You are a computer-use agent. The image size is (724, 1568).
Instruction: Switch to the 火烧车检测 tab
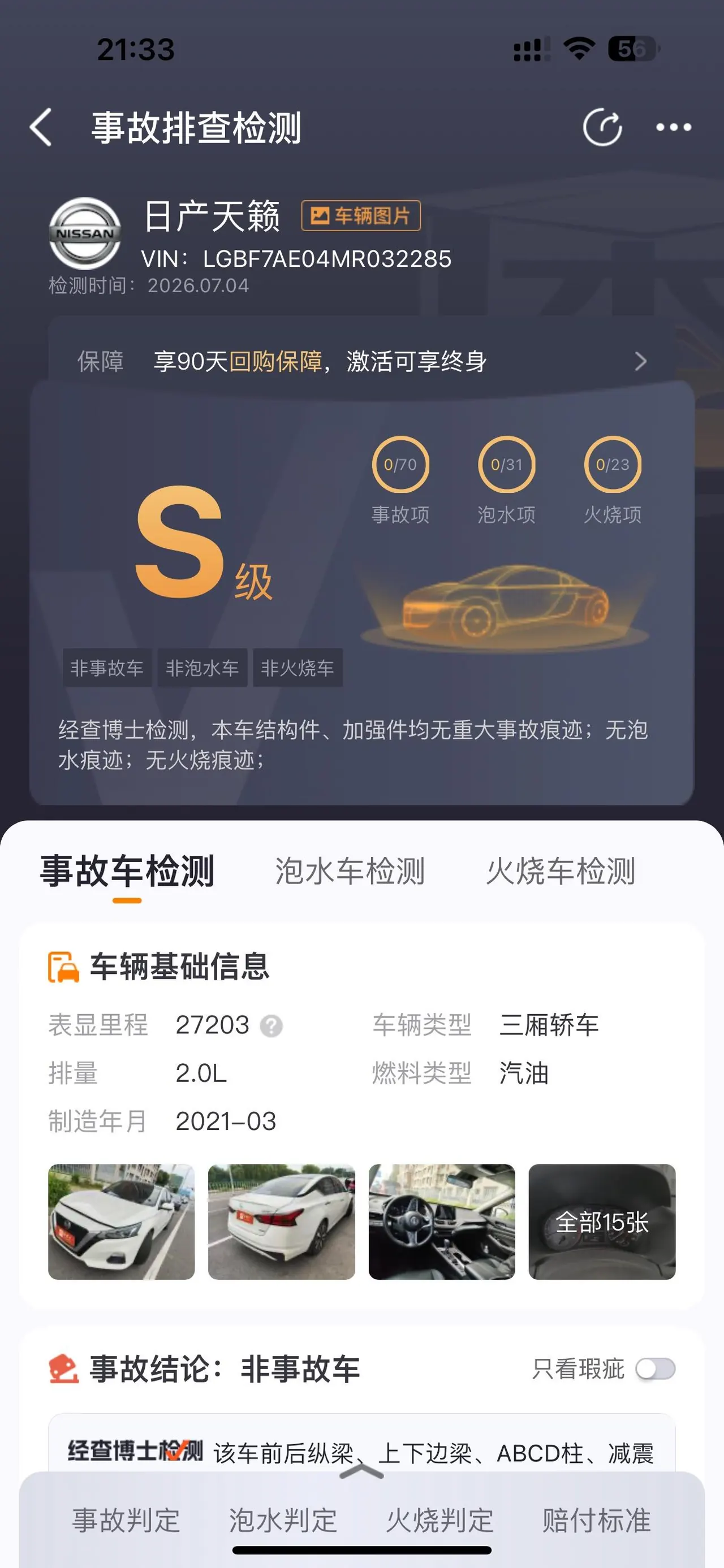(x=561, y=870)
